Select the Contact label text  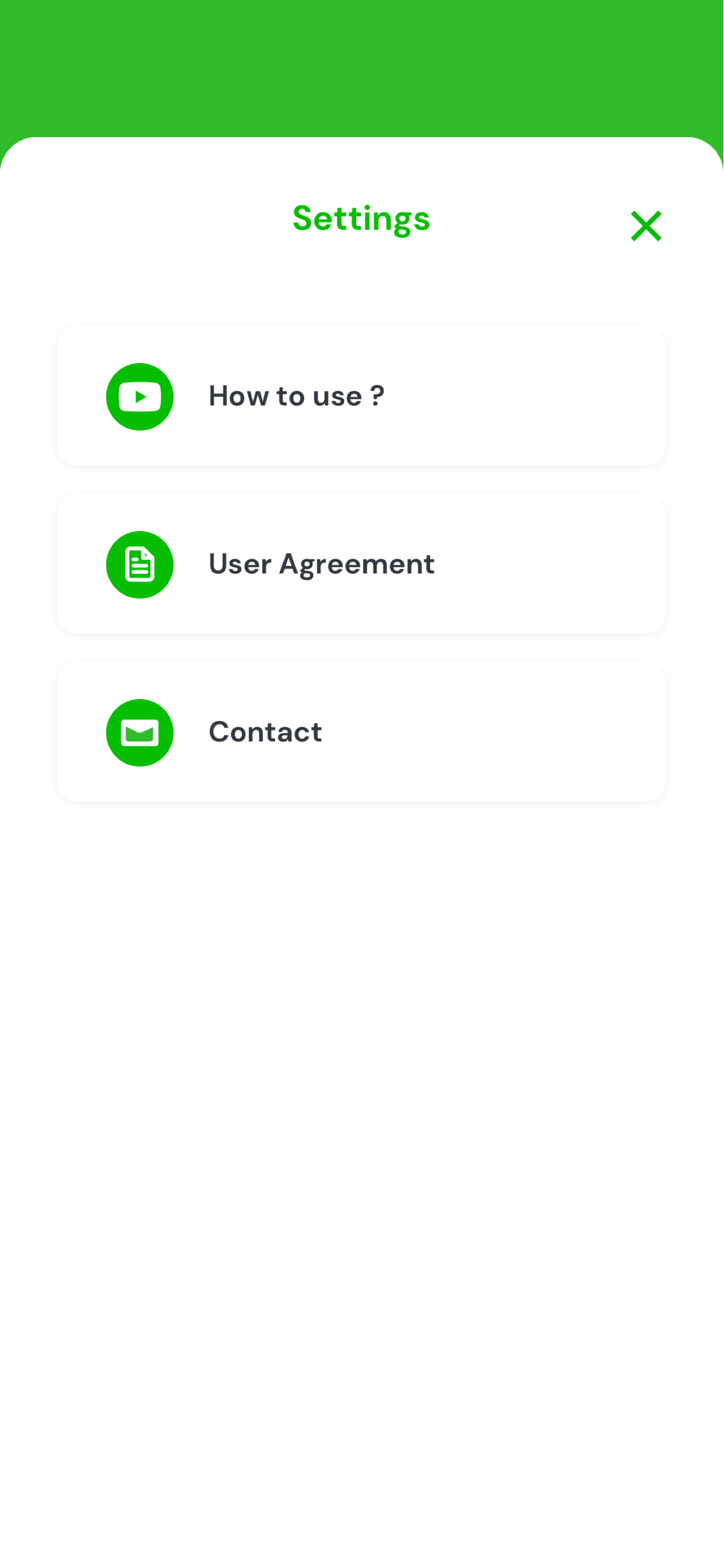(265, 732)
